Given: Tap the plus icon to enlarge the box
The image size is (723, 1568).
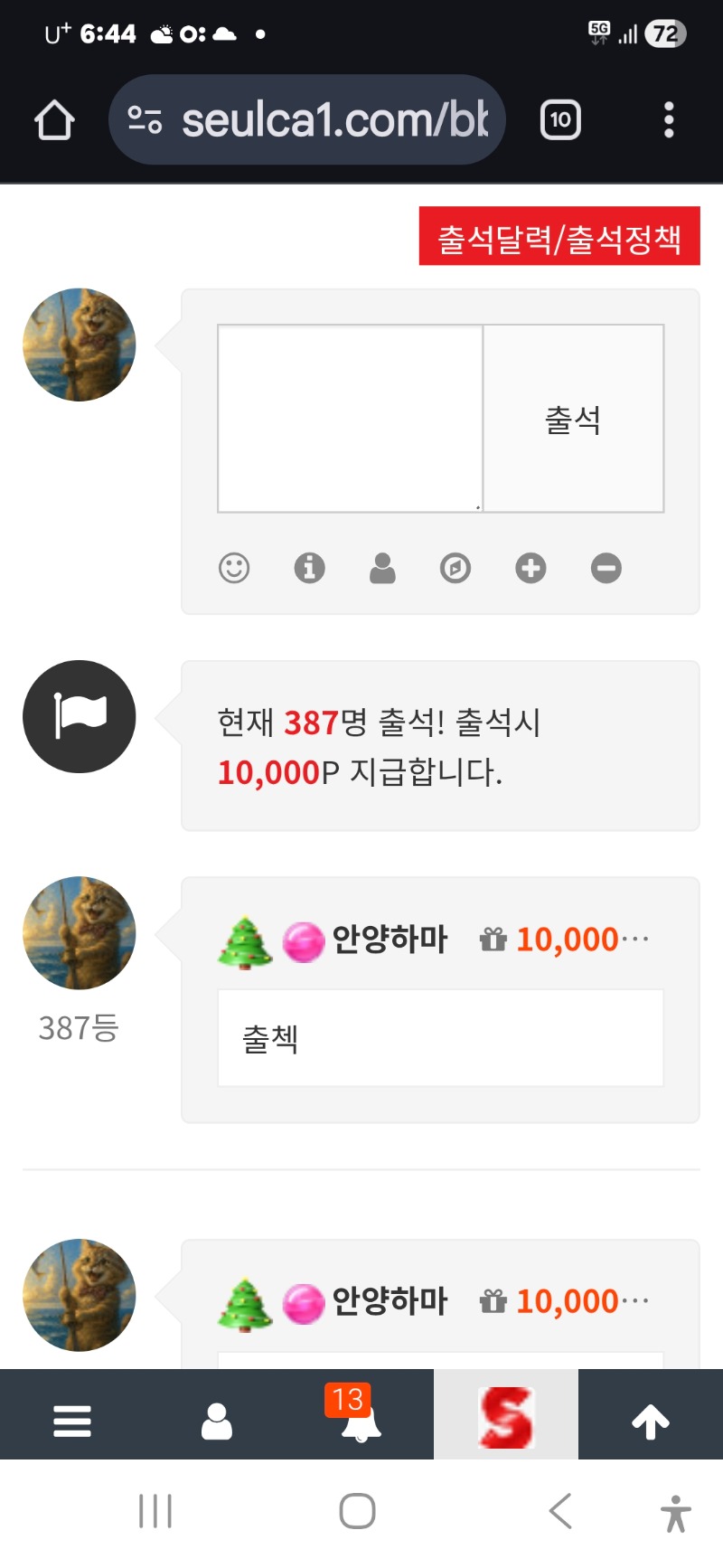Looking at the screenshot, I should pos(531,568).
